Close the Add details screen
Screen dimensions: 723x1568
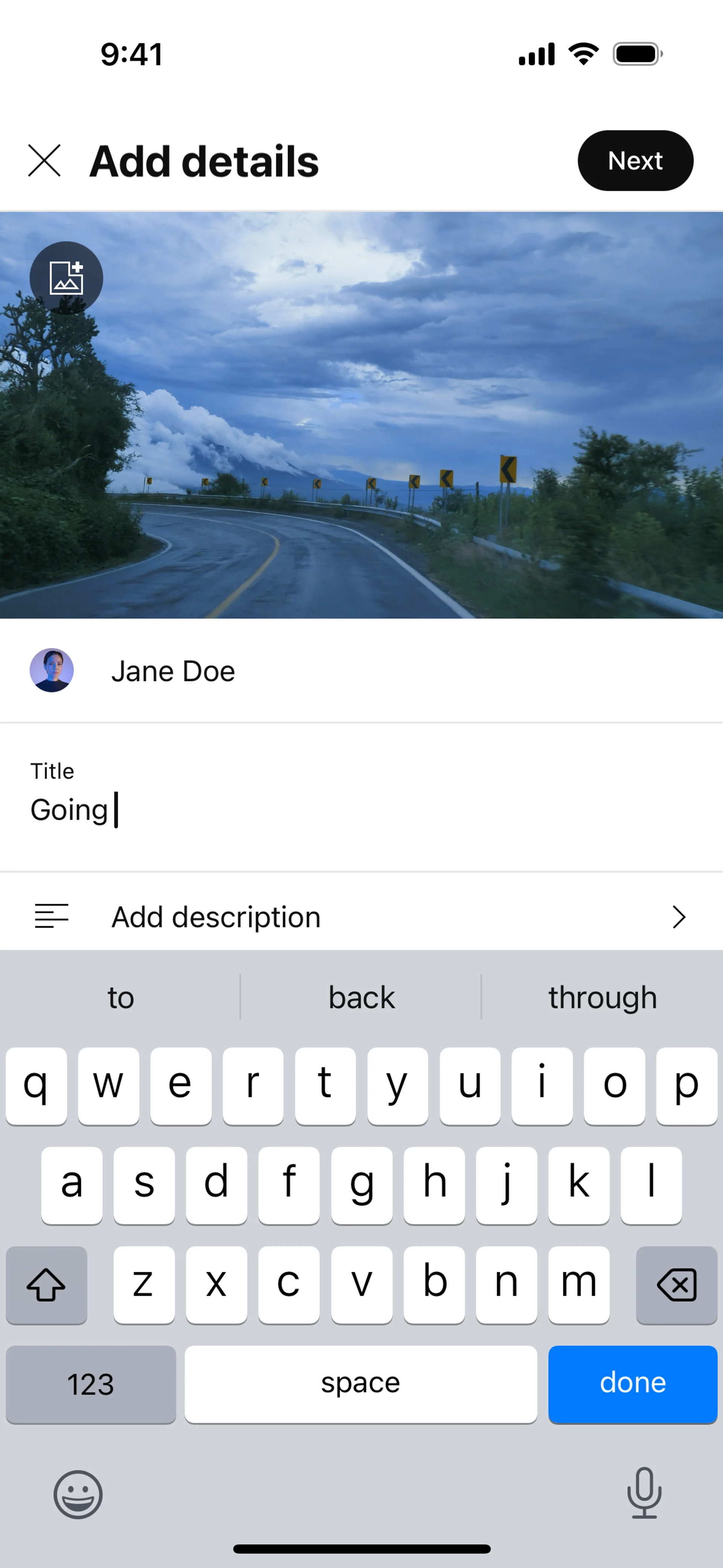coord(44,161)
